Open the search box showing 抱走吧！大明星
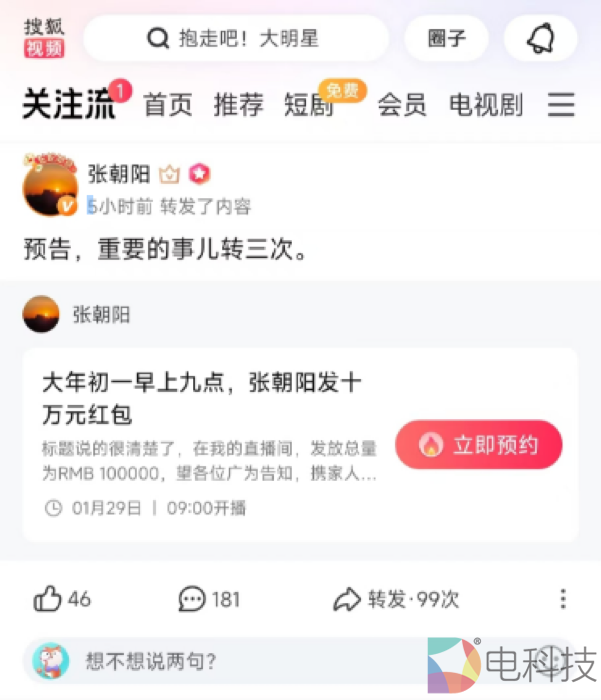601x700 pixels. click(x=235, y=39)
